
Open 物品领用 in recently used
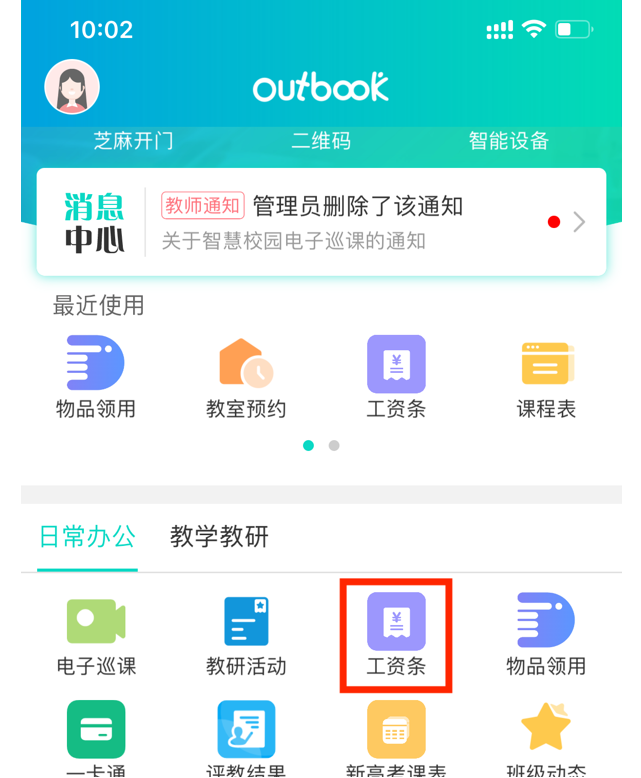96,376
